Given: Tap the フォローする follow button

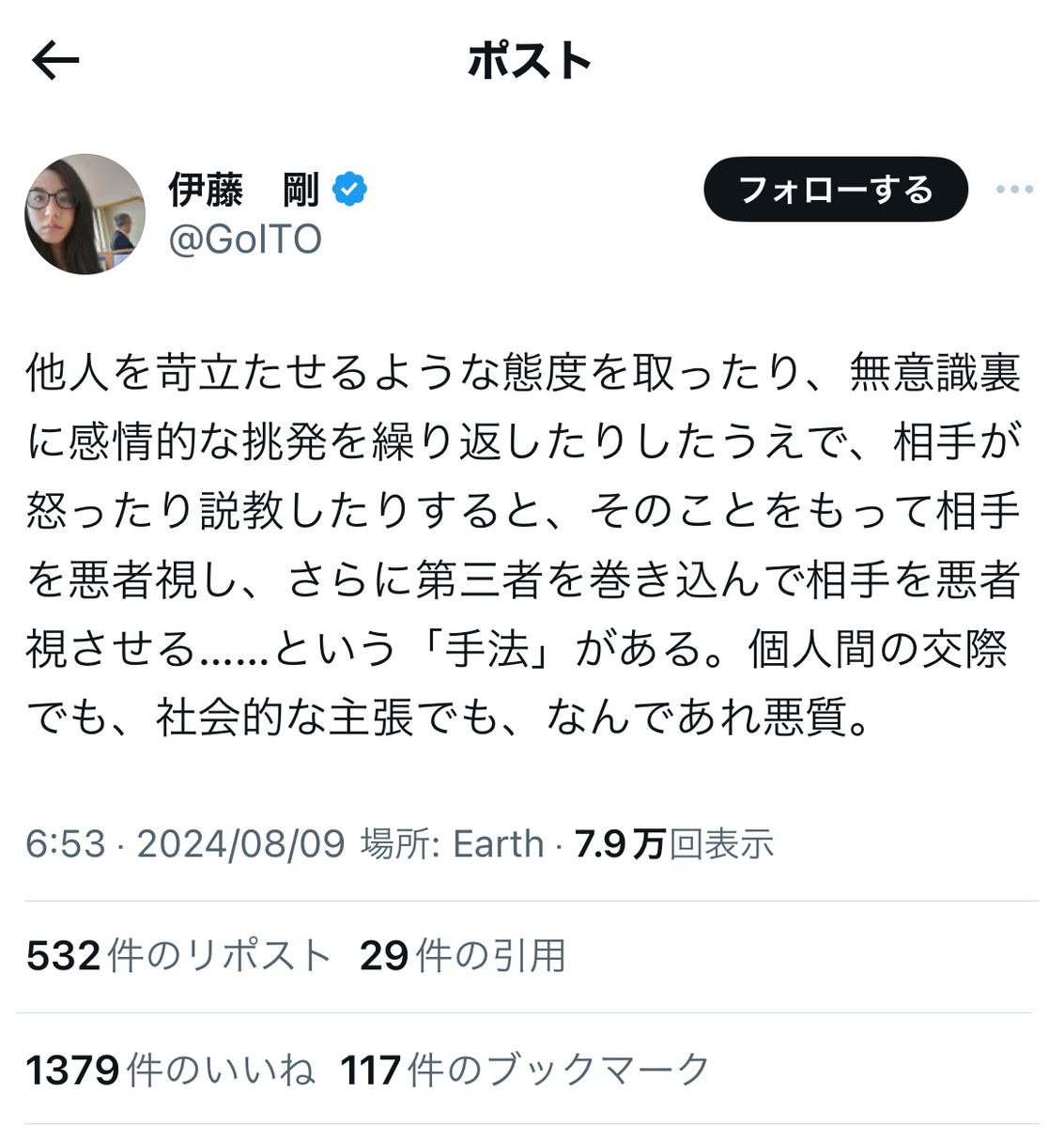Looking at the screenshot, I should click(x=836, y=190).
